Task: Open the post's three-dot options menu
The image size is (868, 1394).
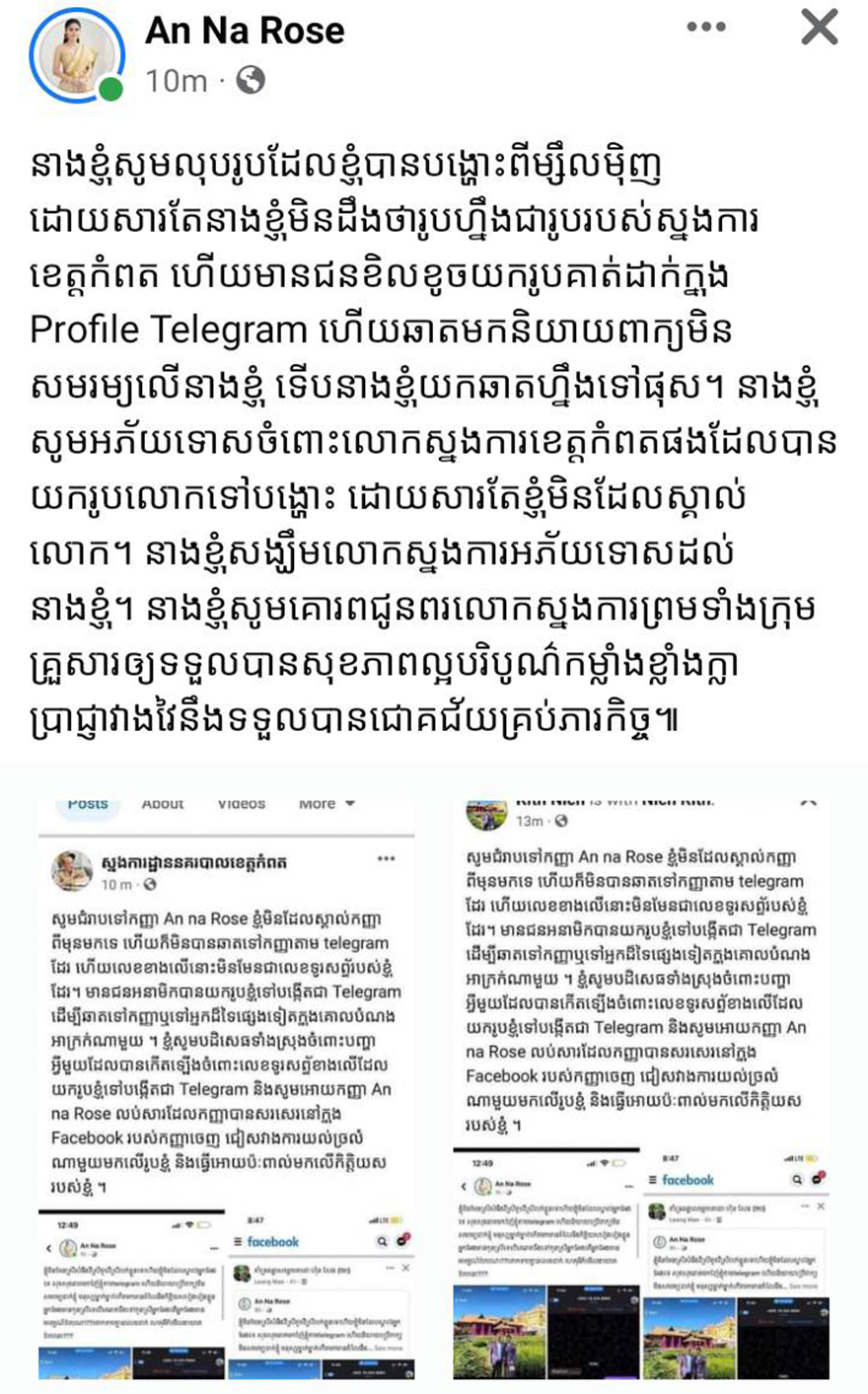Action: point(706,28)
